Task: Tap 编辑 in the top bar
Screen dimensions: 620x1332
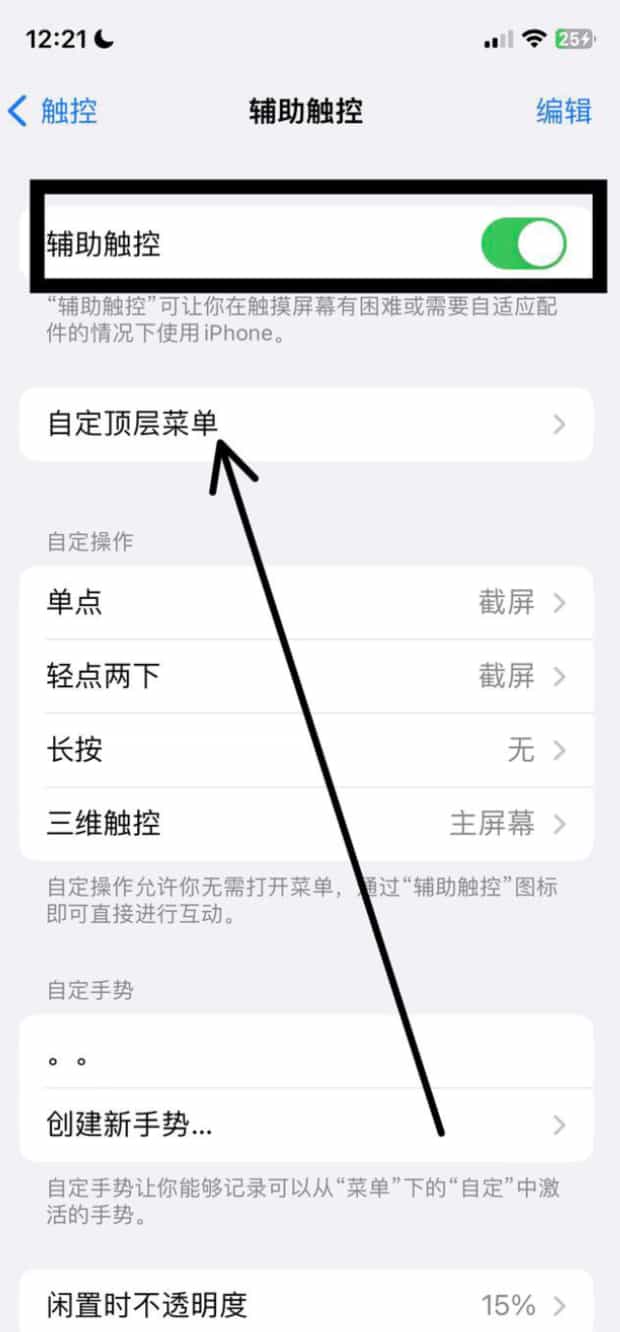Action: (563, 111)
